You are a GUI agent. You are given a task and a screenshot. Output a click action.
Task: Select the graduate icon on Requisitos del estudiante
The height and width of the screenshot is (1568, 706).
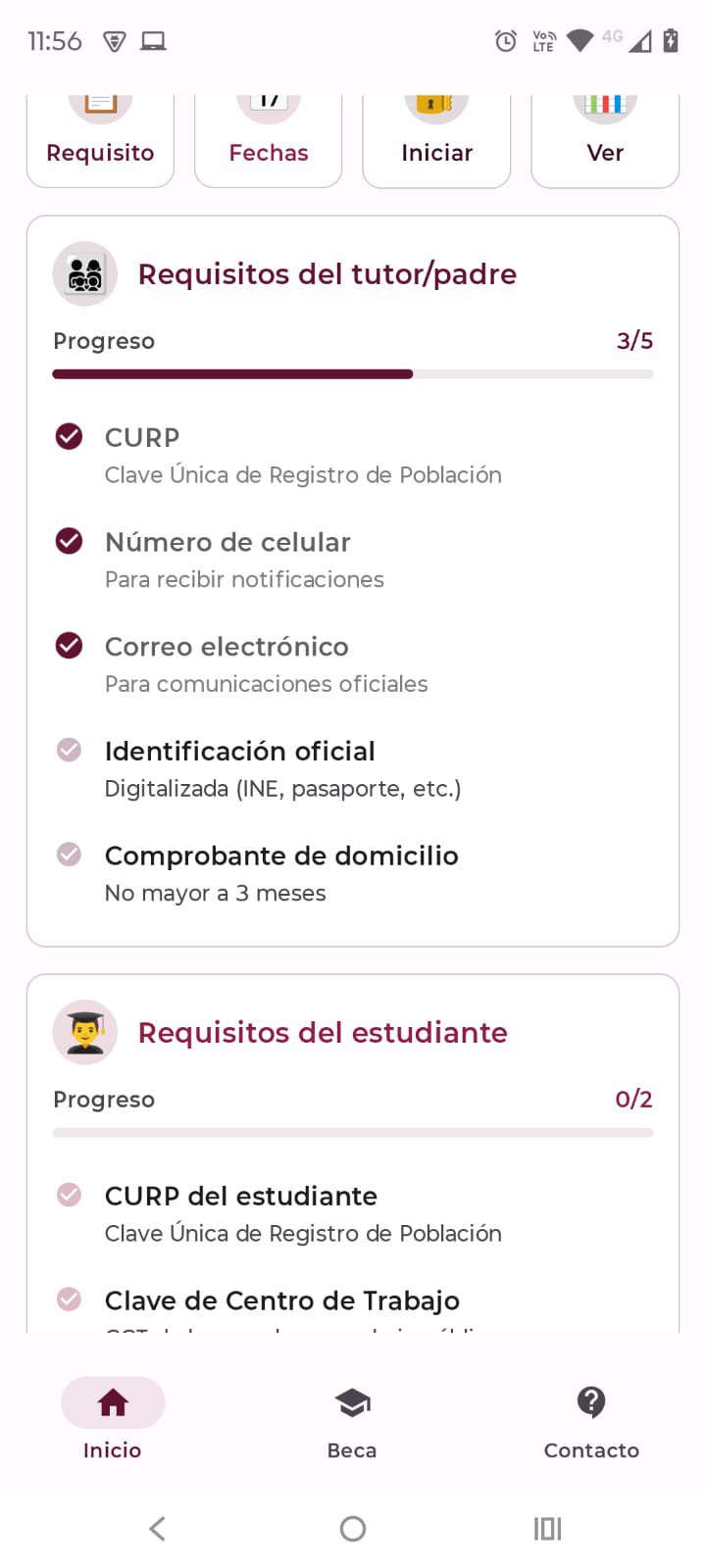84,1032
